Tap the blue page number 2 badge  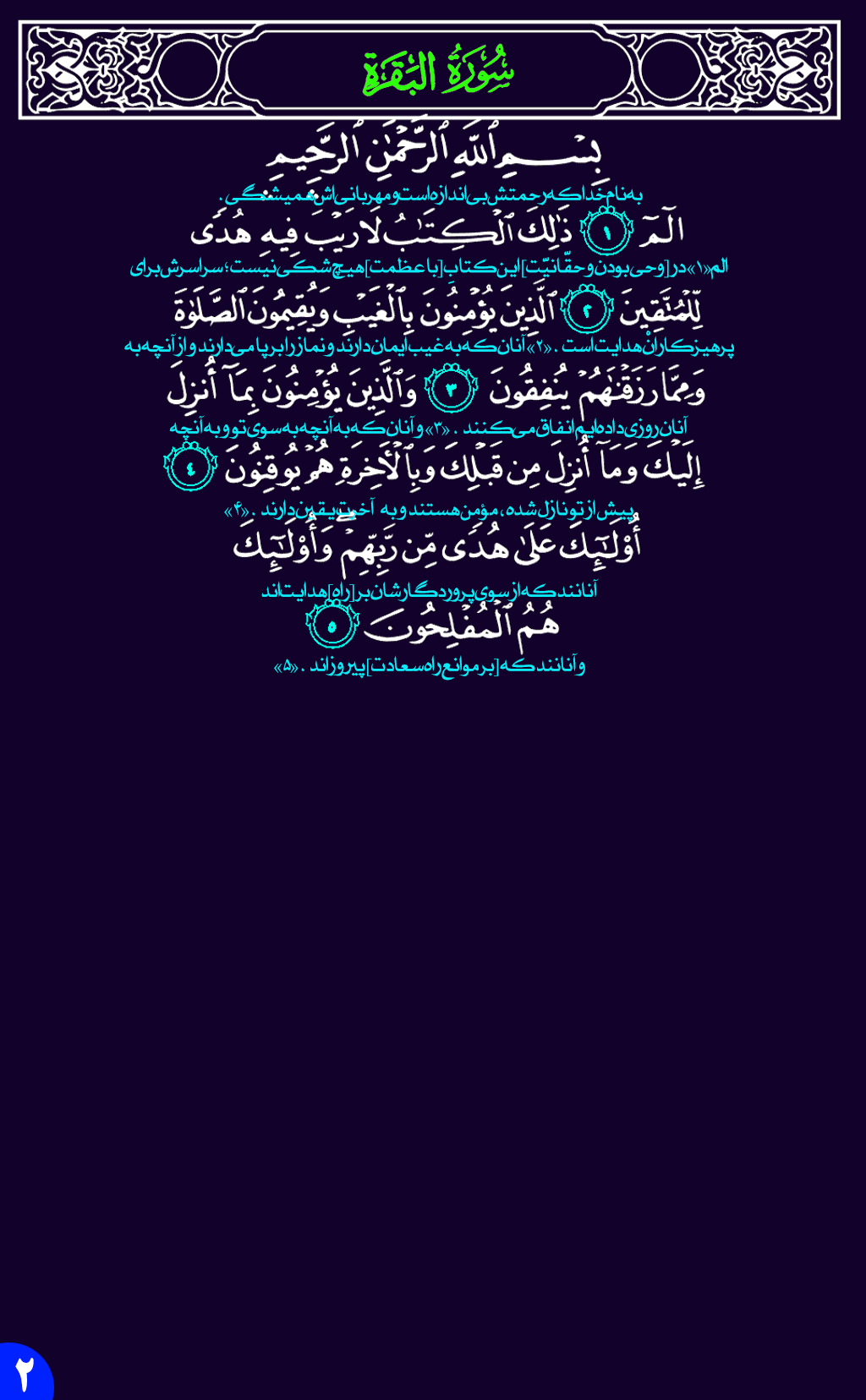coord(24,1373)
